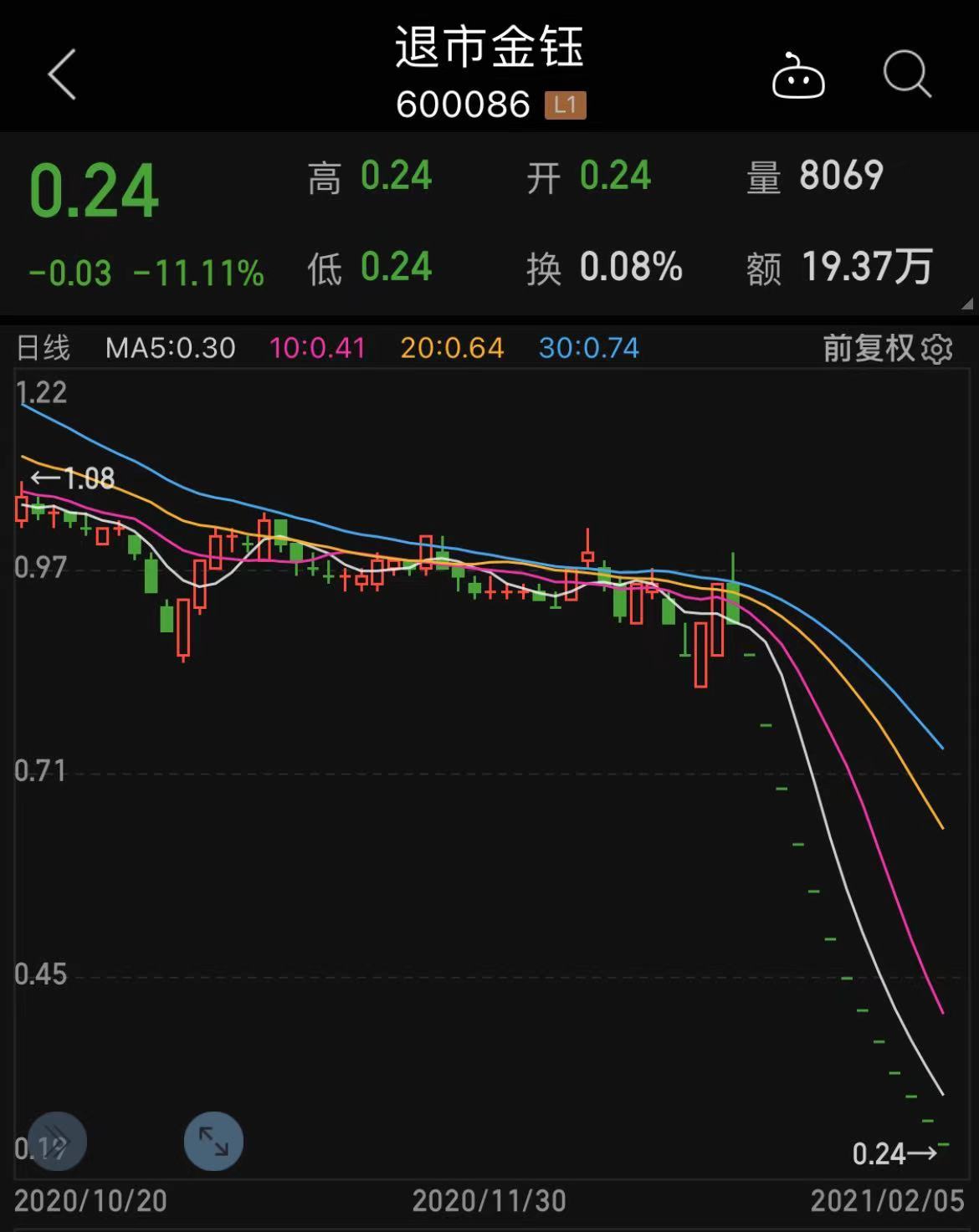Viewport: 979px width, 1232px height.
Task: Expand the quote details corner arrow
Action: (967, 304)
